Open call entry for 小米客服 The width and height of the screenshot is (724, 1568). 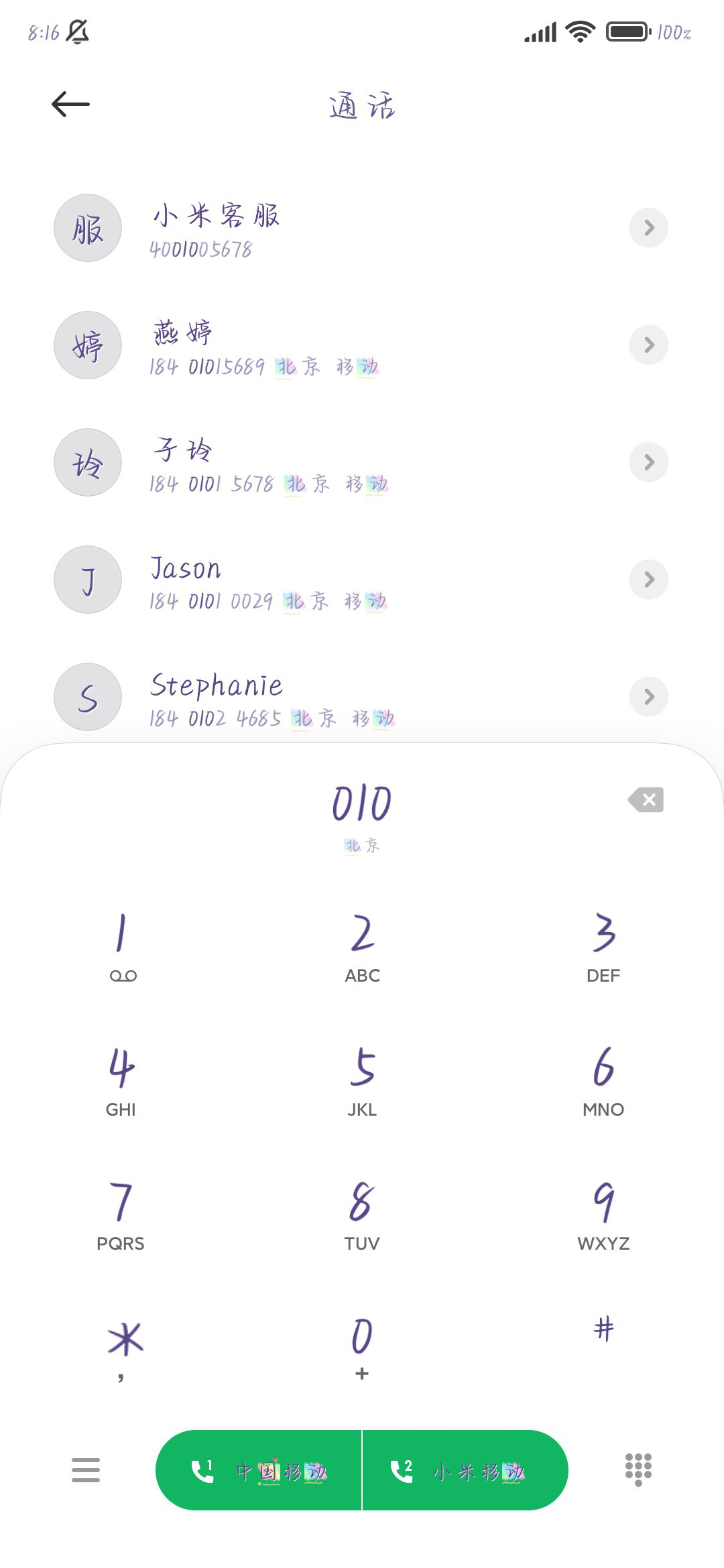(x=362, y=228)
